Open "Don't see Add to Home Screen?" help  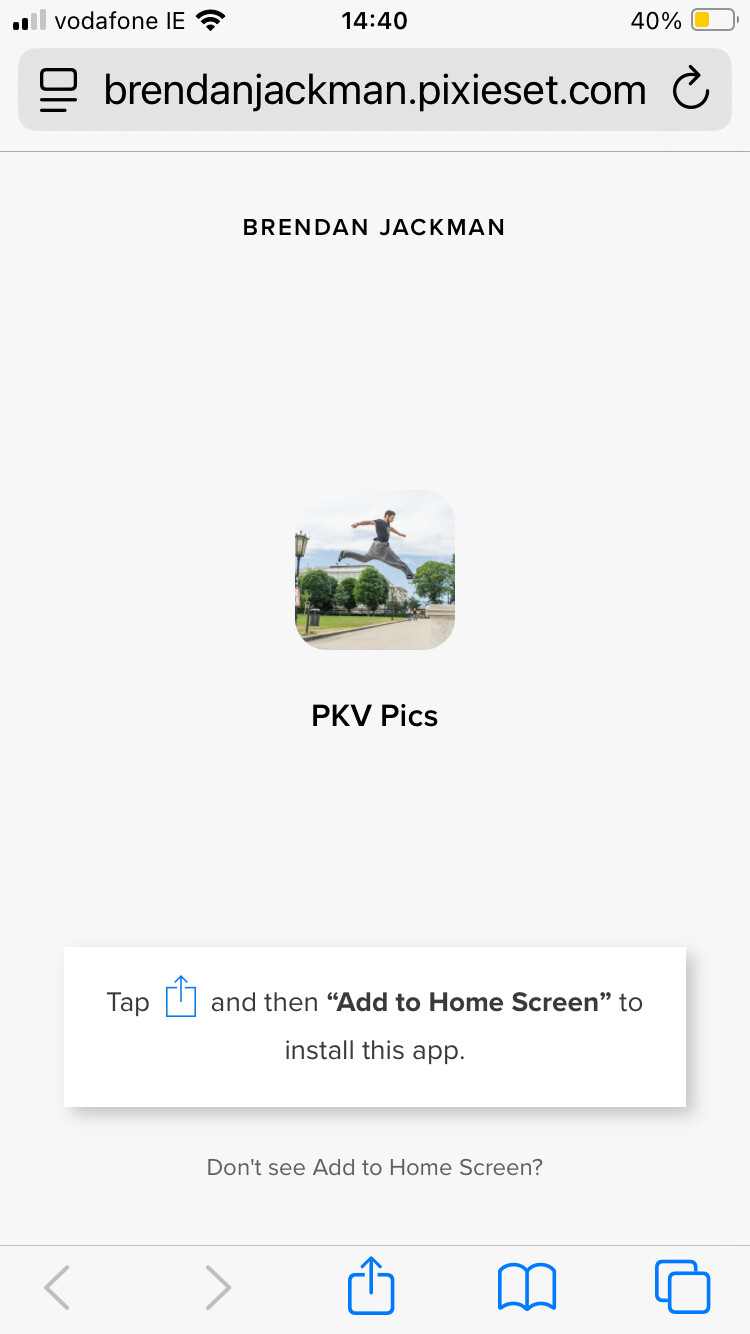[x=375, y=1167]
